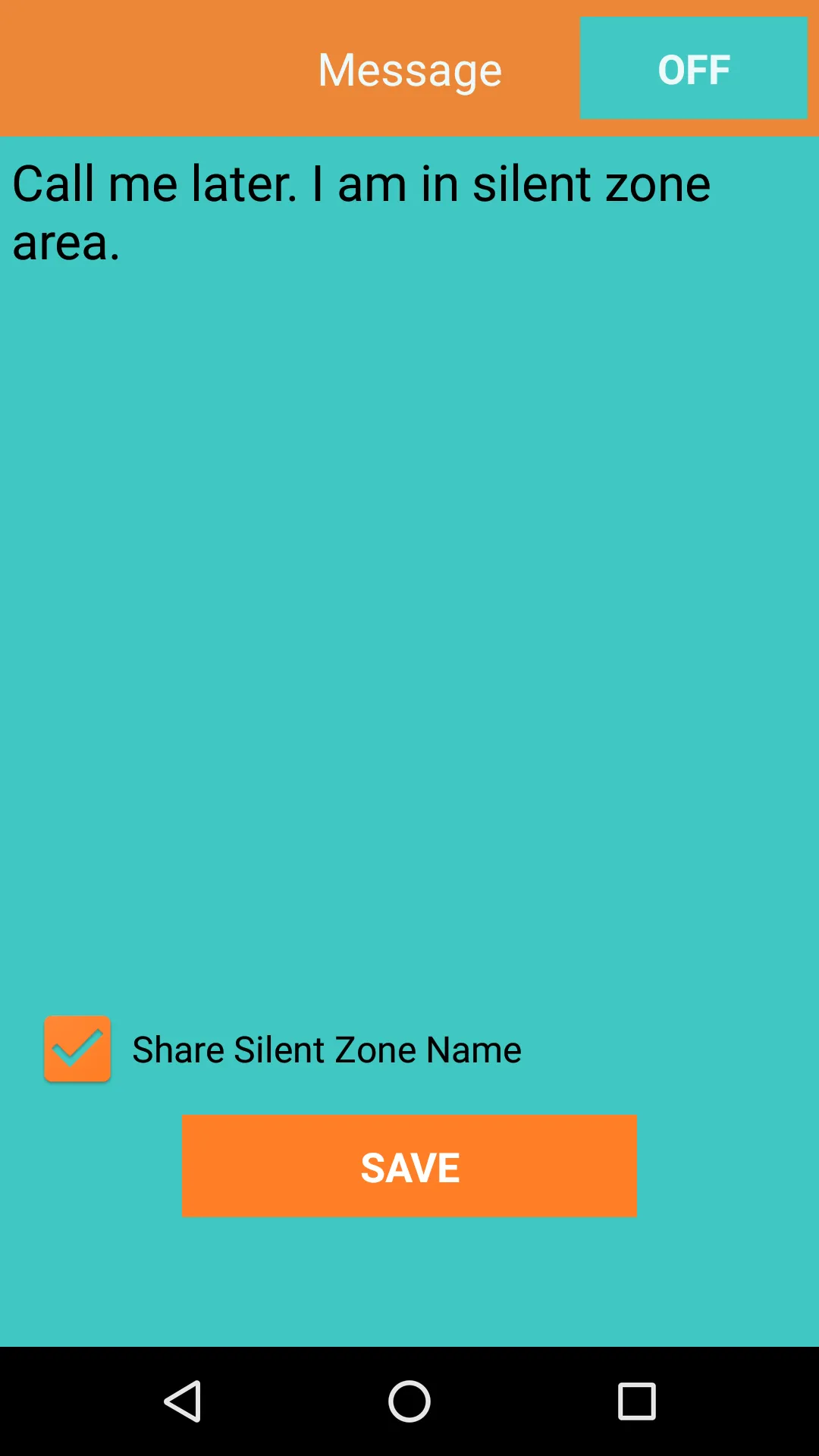The height and width of the screenshot is (1456, 819).
Task: Save the silent zone message
Action: click(x=409, y=1167)
